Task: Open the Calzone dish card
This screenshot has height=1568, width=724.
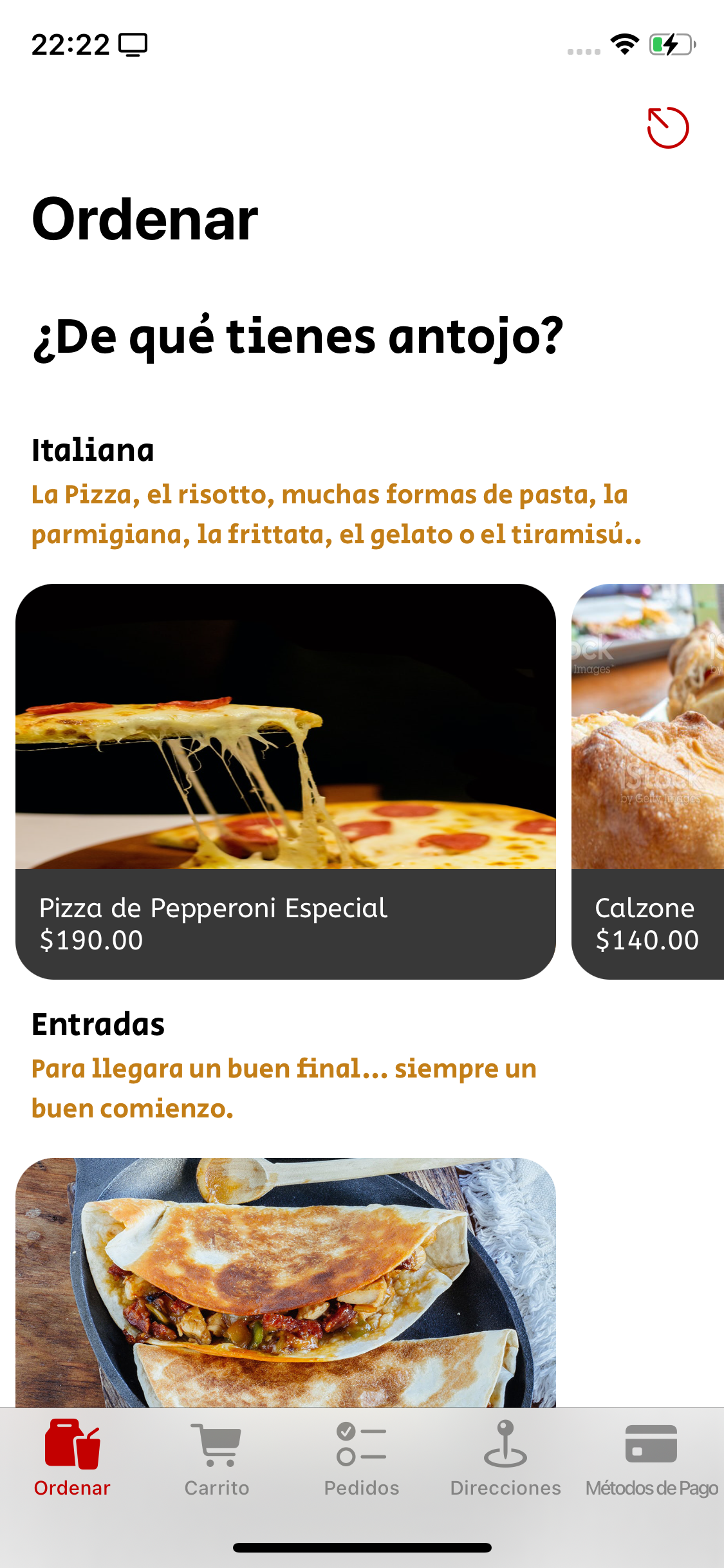Action: pos(647,781)
